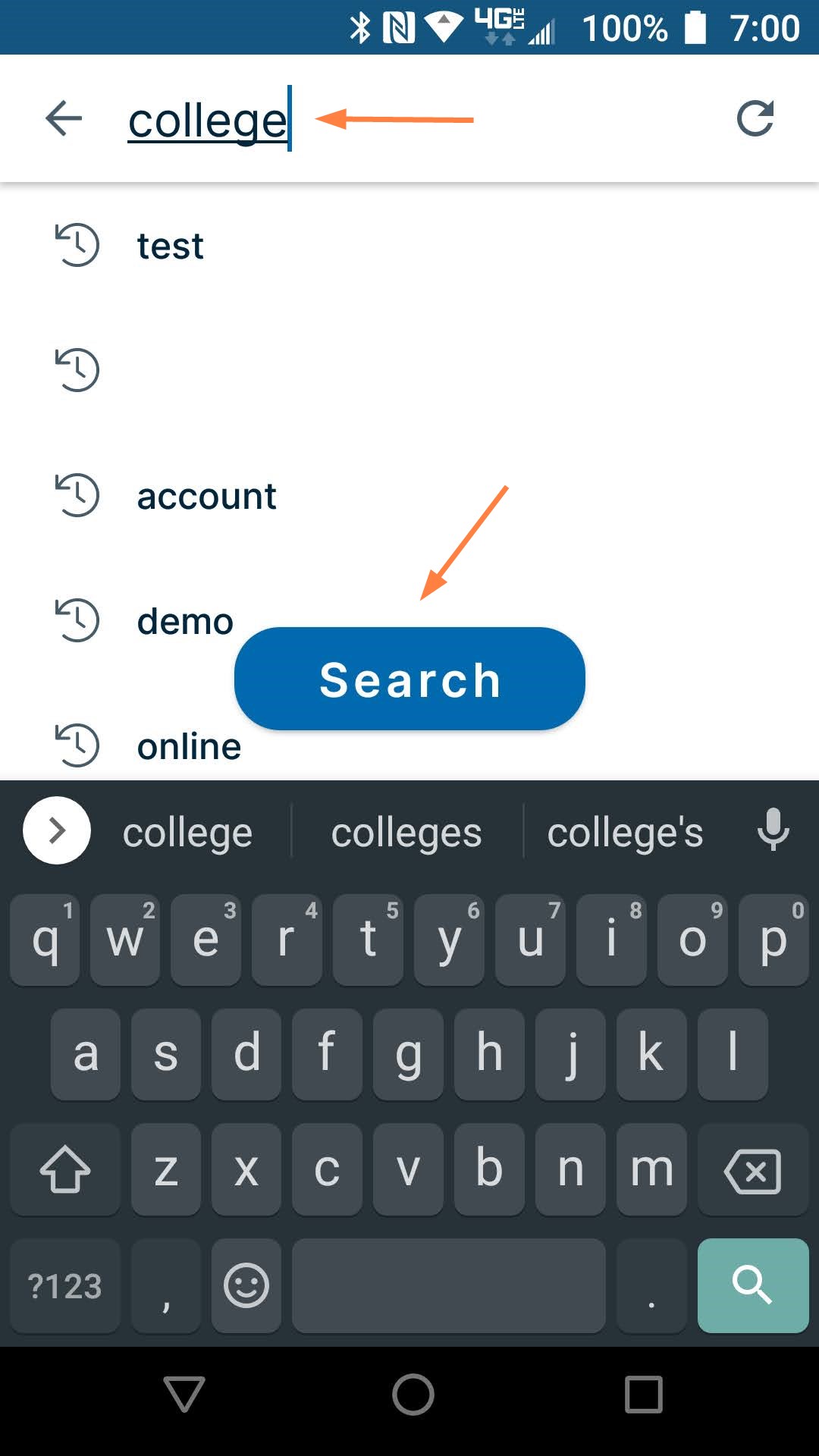
Task: Select the "college's" keyboard suggestion
Action: pos(625,831)
